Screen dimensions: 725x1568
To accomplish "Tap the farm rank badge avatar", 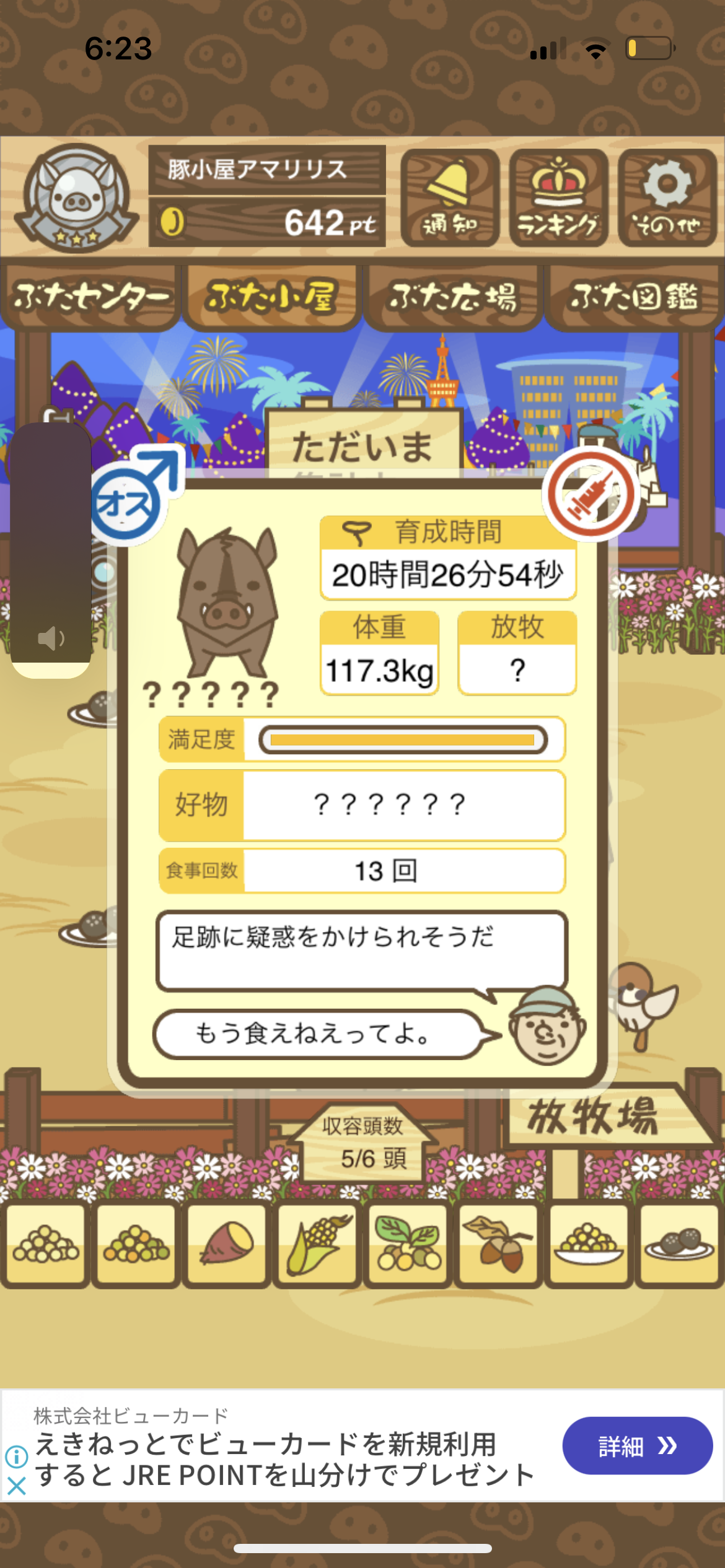I will (76, 198).
